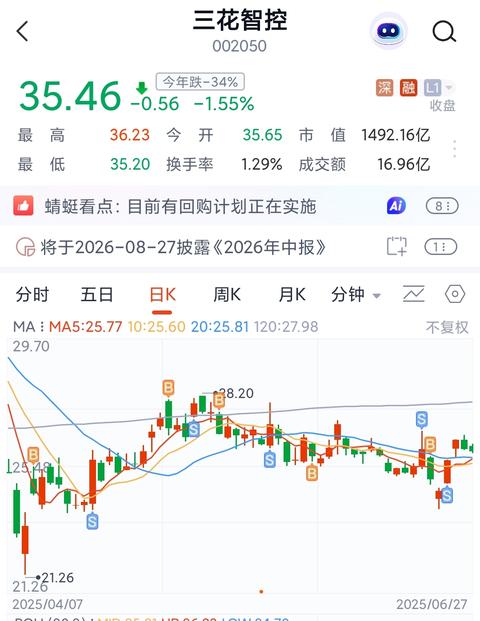Select the 日K chart tab
Image resolution: width=480 pixels, height=621 pixels.
pos(162,295)
